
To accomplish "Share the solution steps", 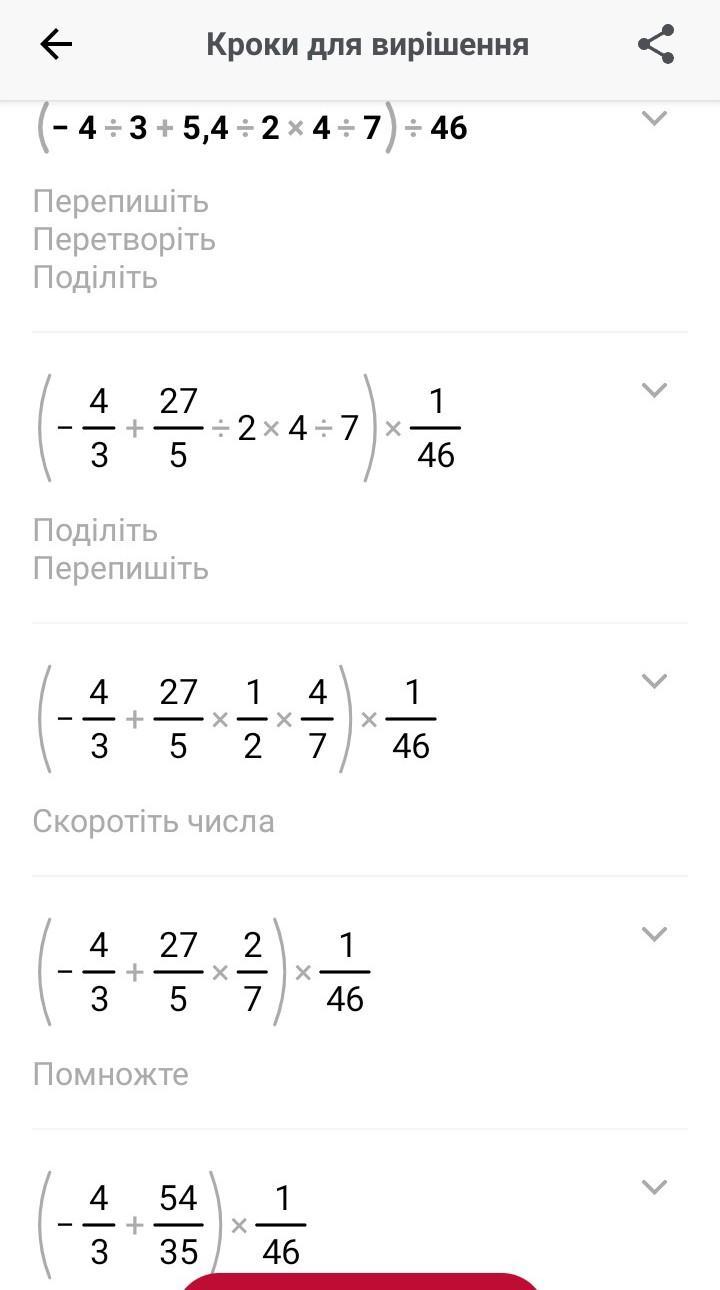I will [656, 45].
